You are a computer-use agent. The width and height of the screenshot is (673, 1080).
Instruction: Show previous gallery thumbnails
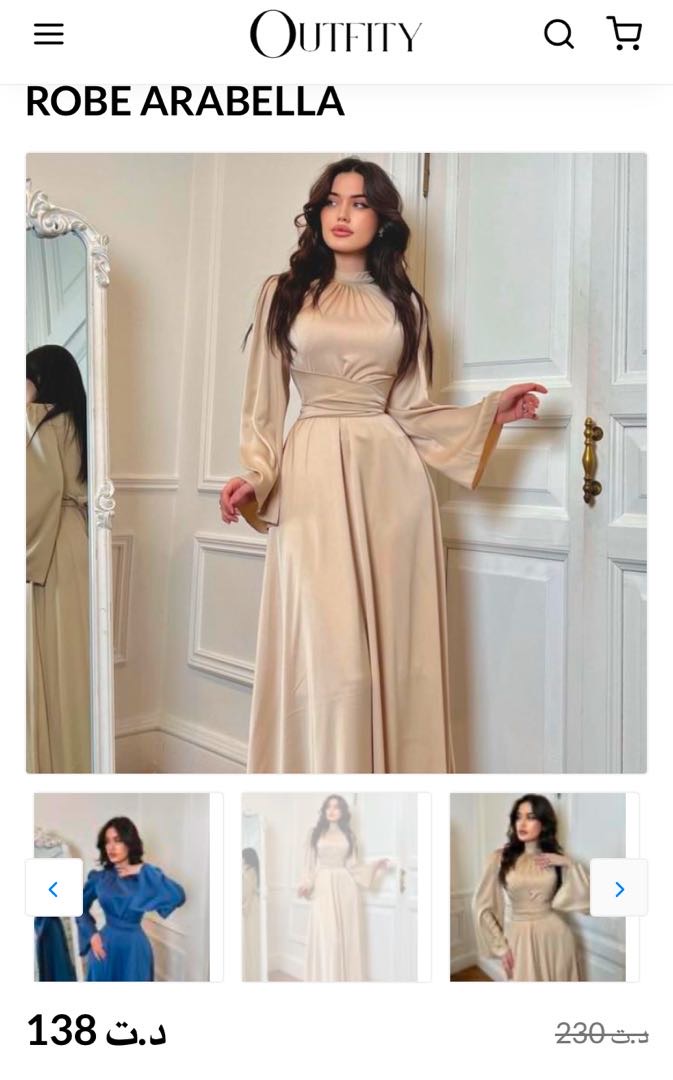[x=54, y=888]
